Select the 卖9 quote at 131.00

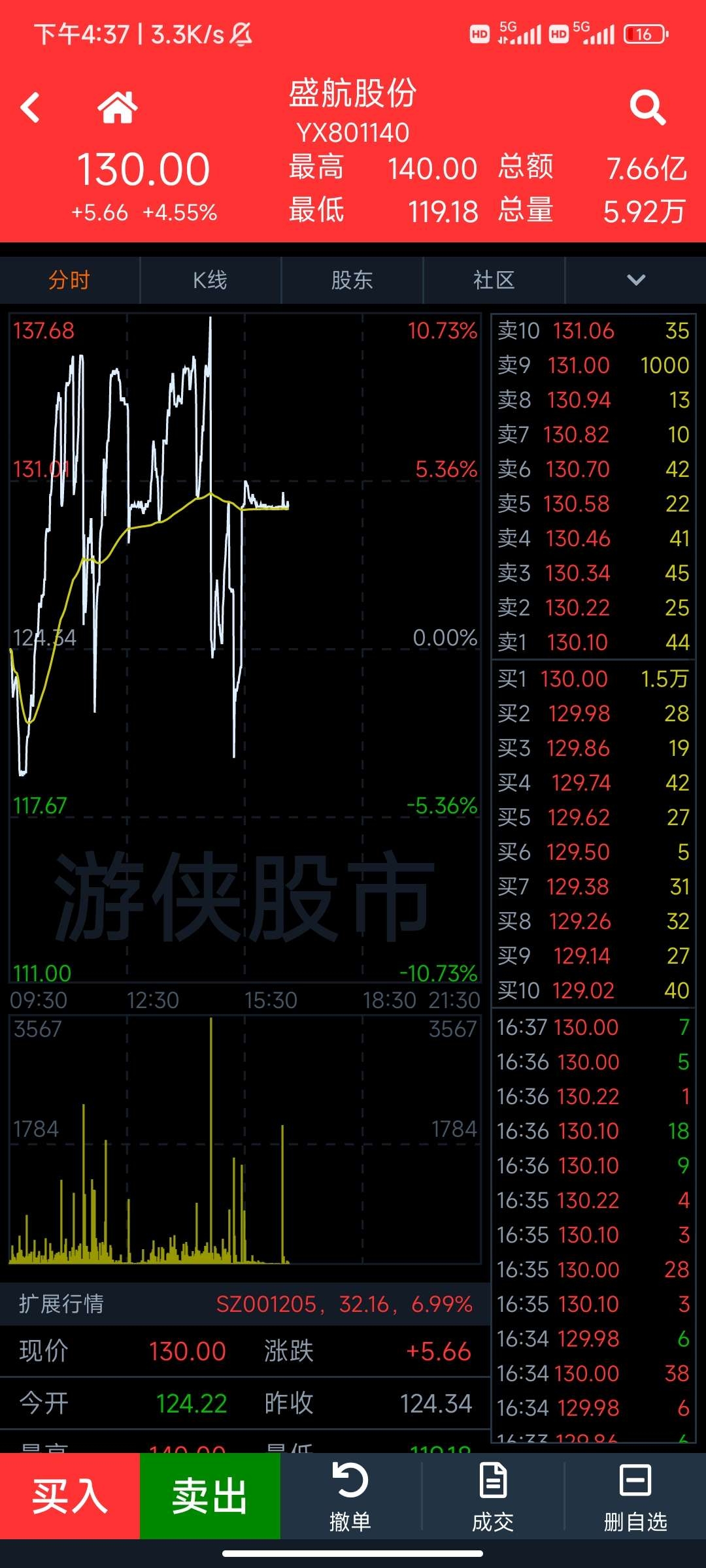(x=594, y=365)
